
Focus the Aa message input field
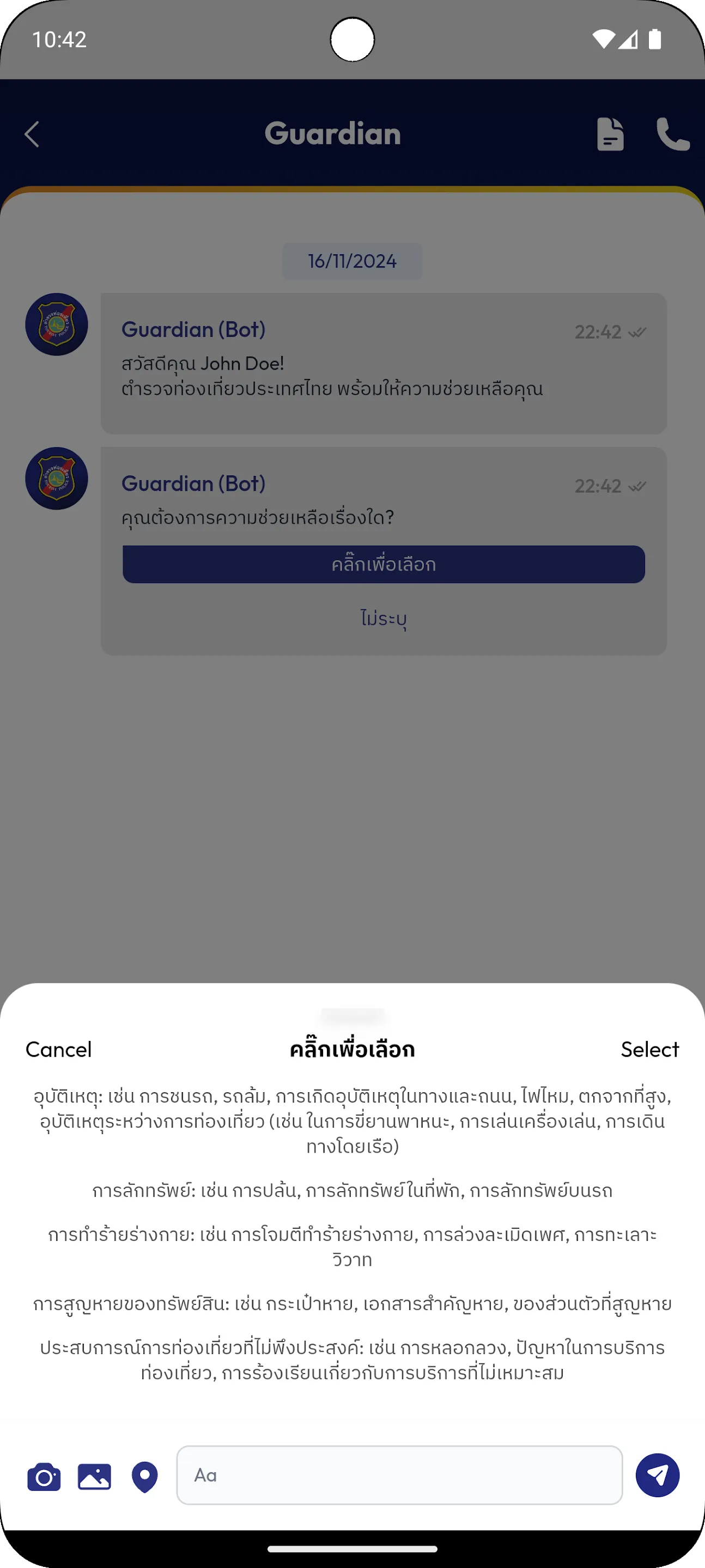[x=399, y=1475]
